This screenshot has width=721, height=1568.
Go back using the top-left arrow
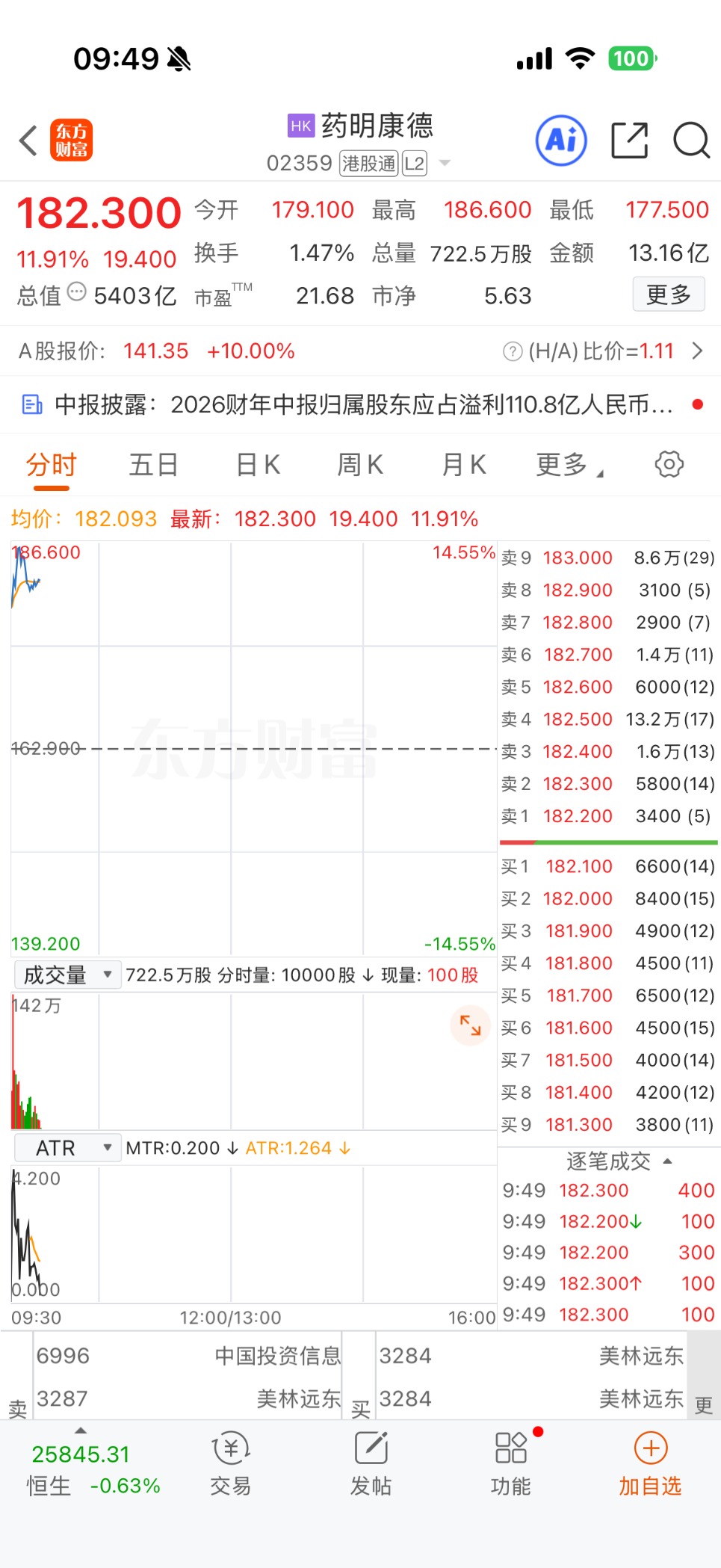28,141
